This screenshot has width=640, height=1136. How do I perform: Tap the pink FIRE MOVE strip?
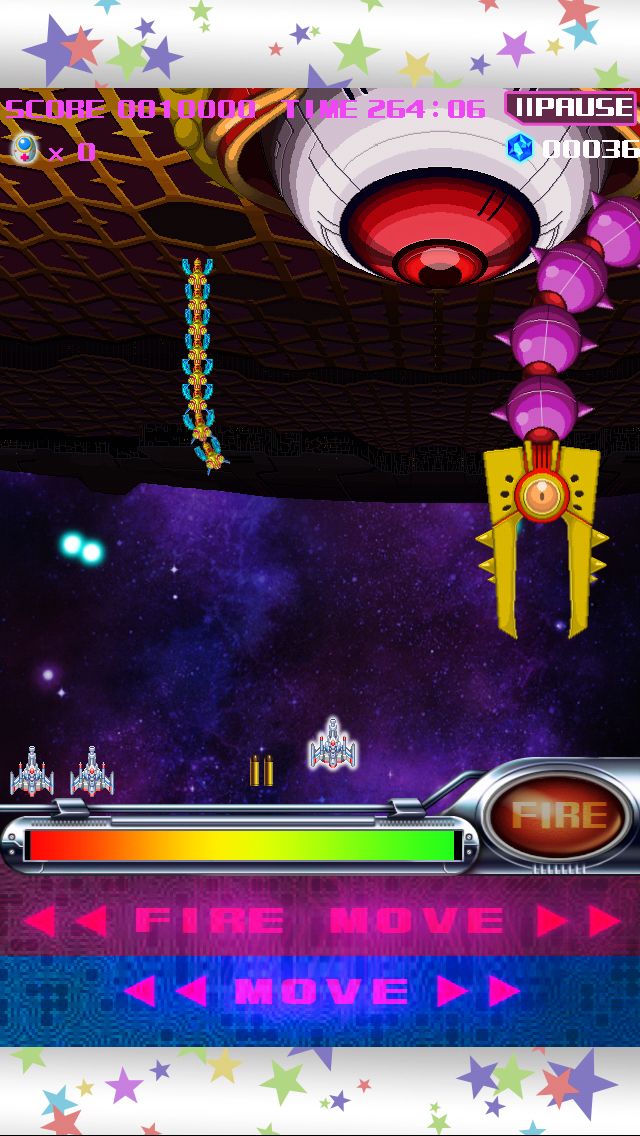click(x=320, y=920)
